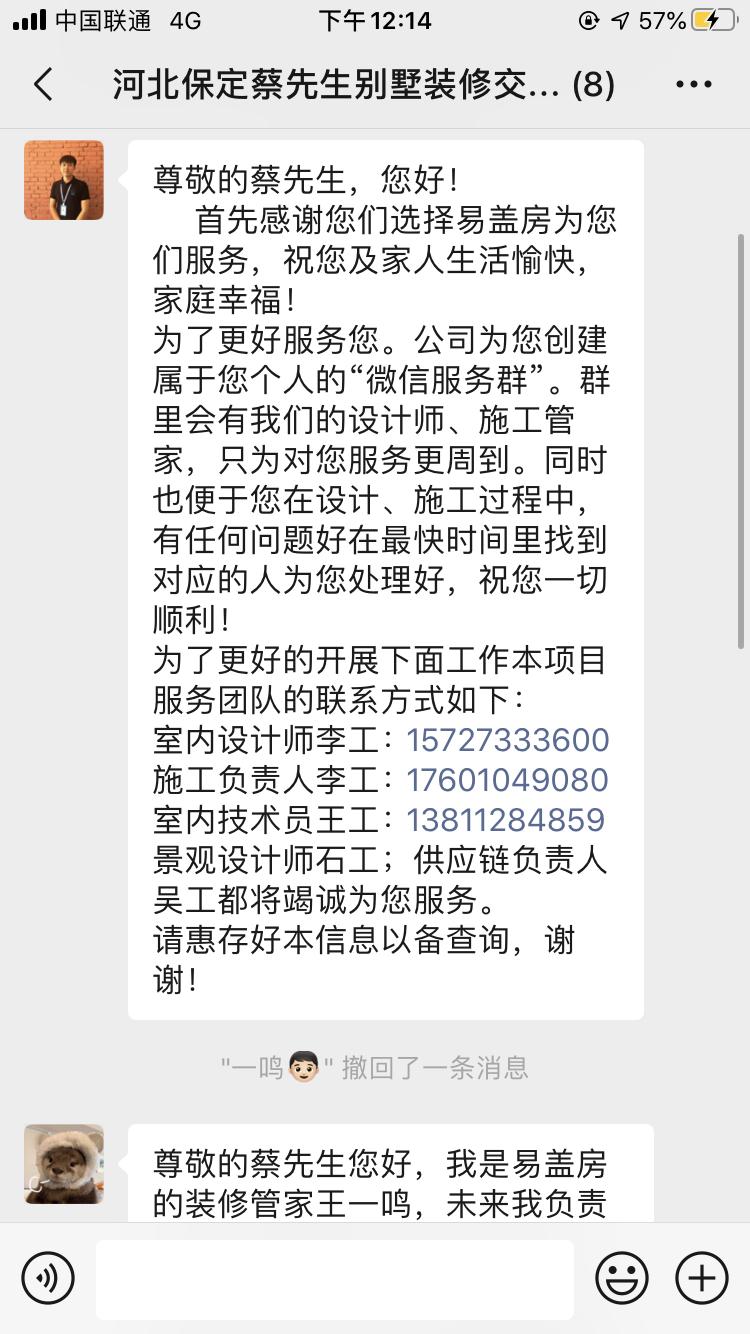Screen dimensions: 750x1334
Task: Open group settings via the three-dot icon
Action: point(696,85)
